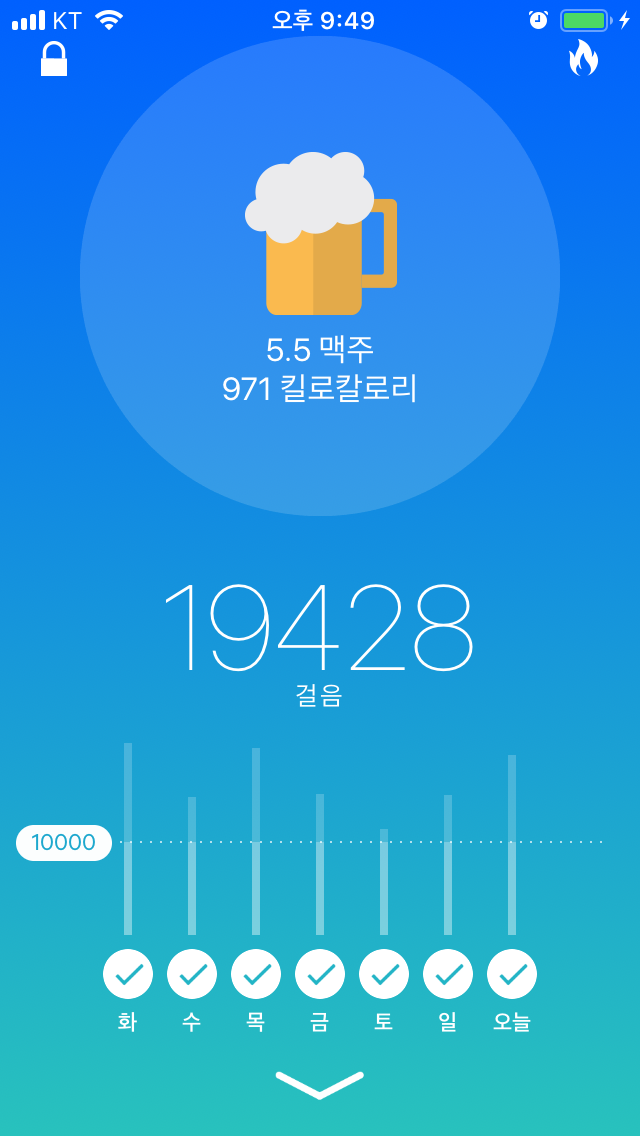Expand details with the down chevron
640x1136 pixels.
coord(320,1085)
